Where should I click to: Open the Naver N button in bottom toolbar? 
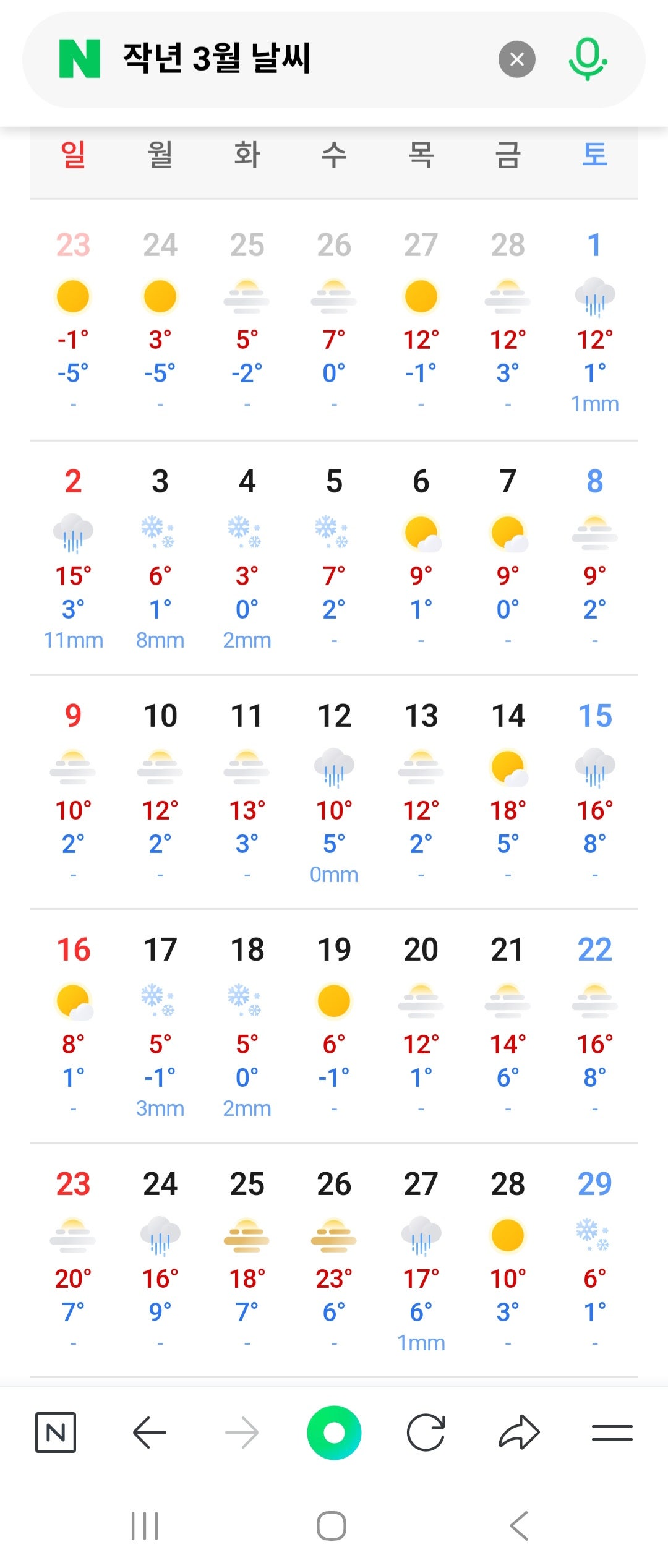tap(56, 1432)
